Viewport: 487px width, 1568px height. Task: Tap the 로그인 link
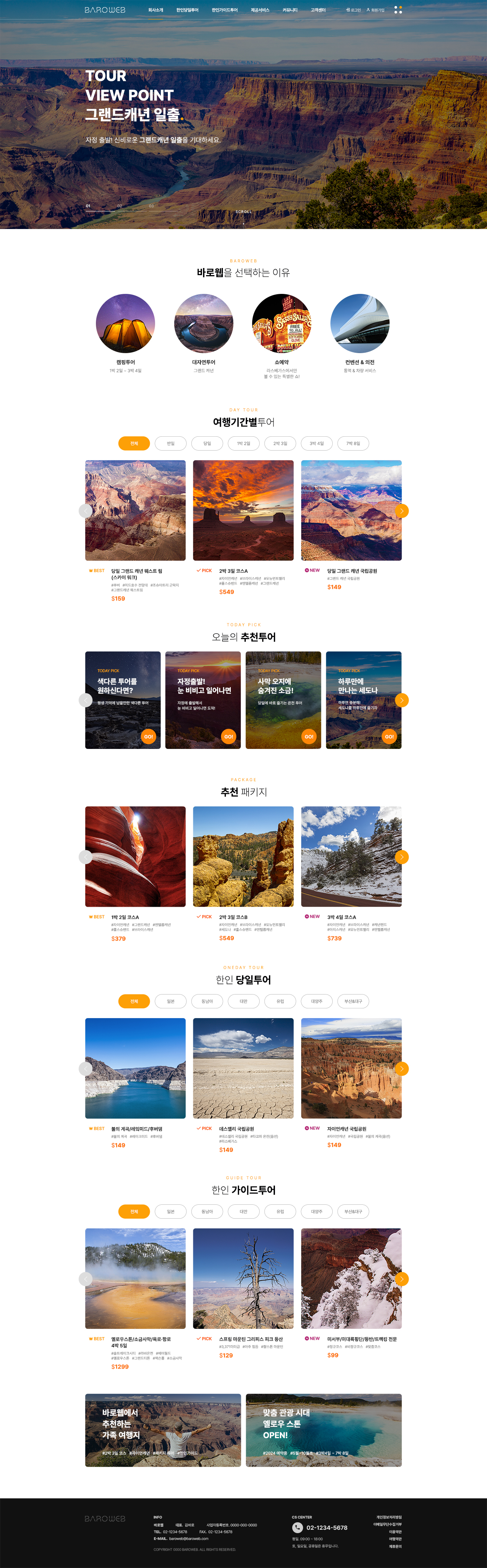pos(353,10)
